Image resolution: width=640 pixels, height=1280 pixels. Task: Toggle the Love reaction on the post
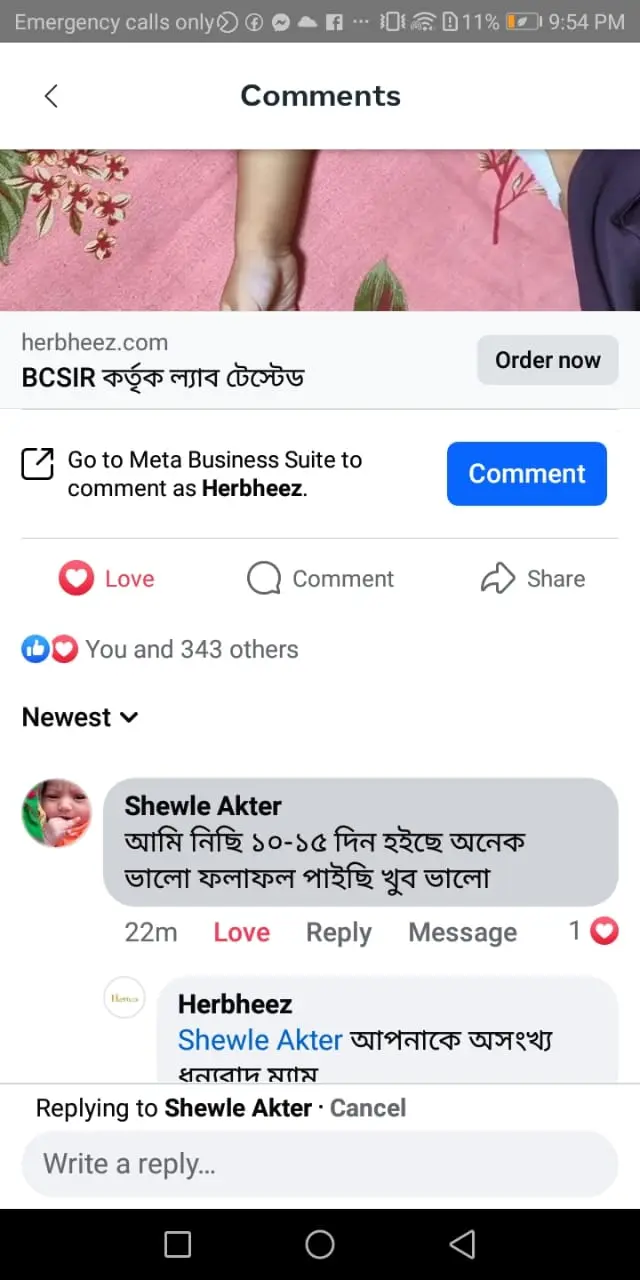107,578
